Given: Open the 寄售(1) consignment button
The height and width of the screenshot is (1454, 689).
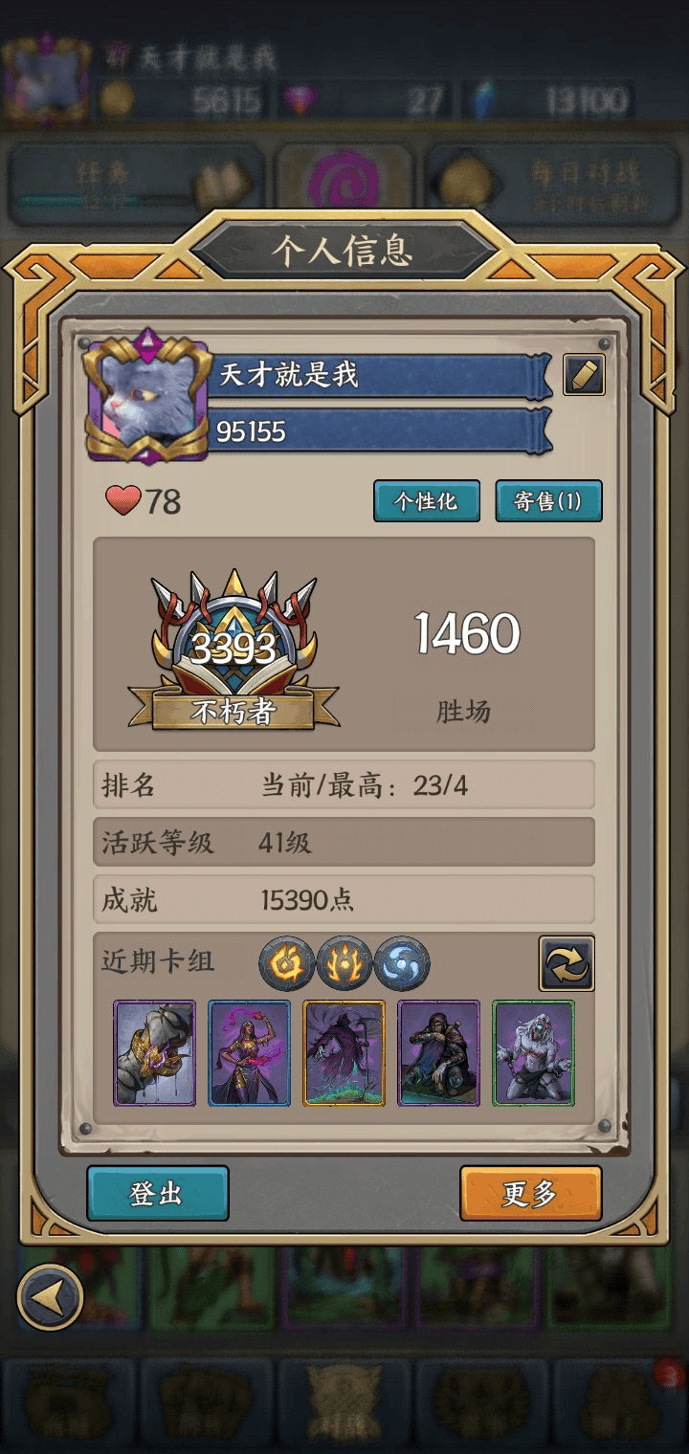Looking at the screenshot, I should 548,501.
